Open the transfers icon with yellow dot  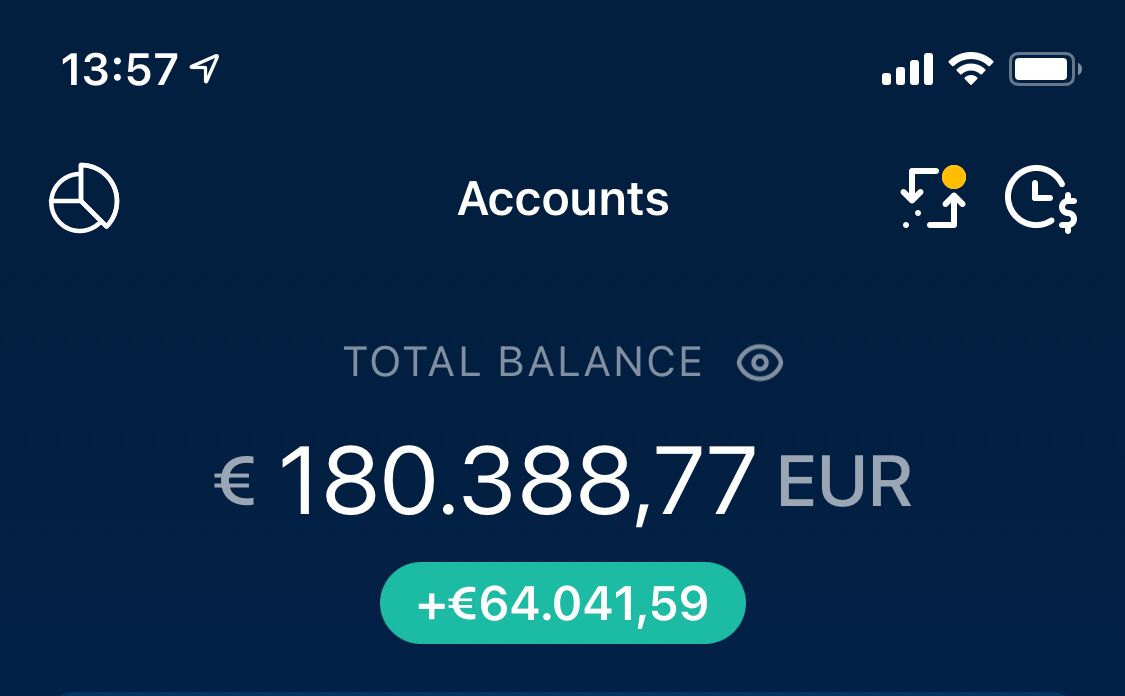(932, 198)
